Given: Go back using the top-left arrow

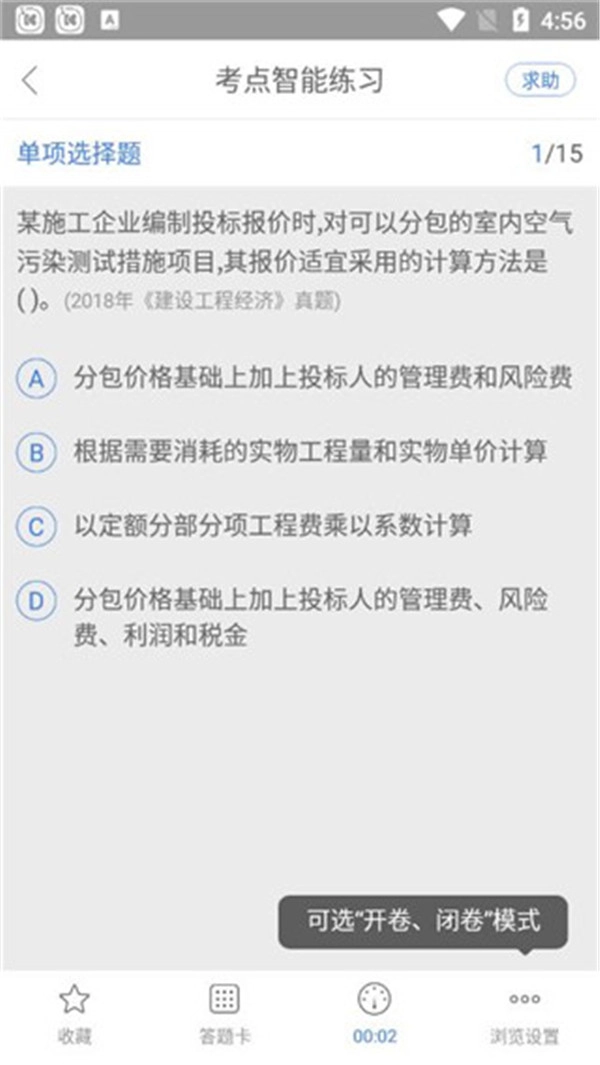Looking at the screenshot, I should coord(30,81).
